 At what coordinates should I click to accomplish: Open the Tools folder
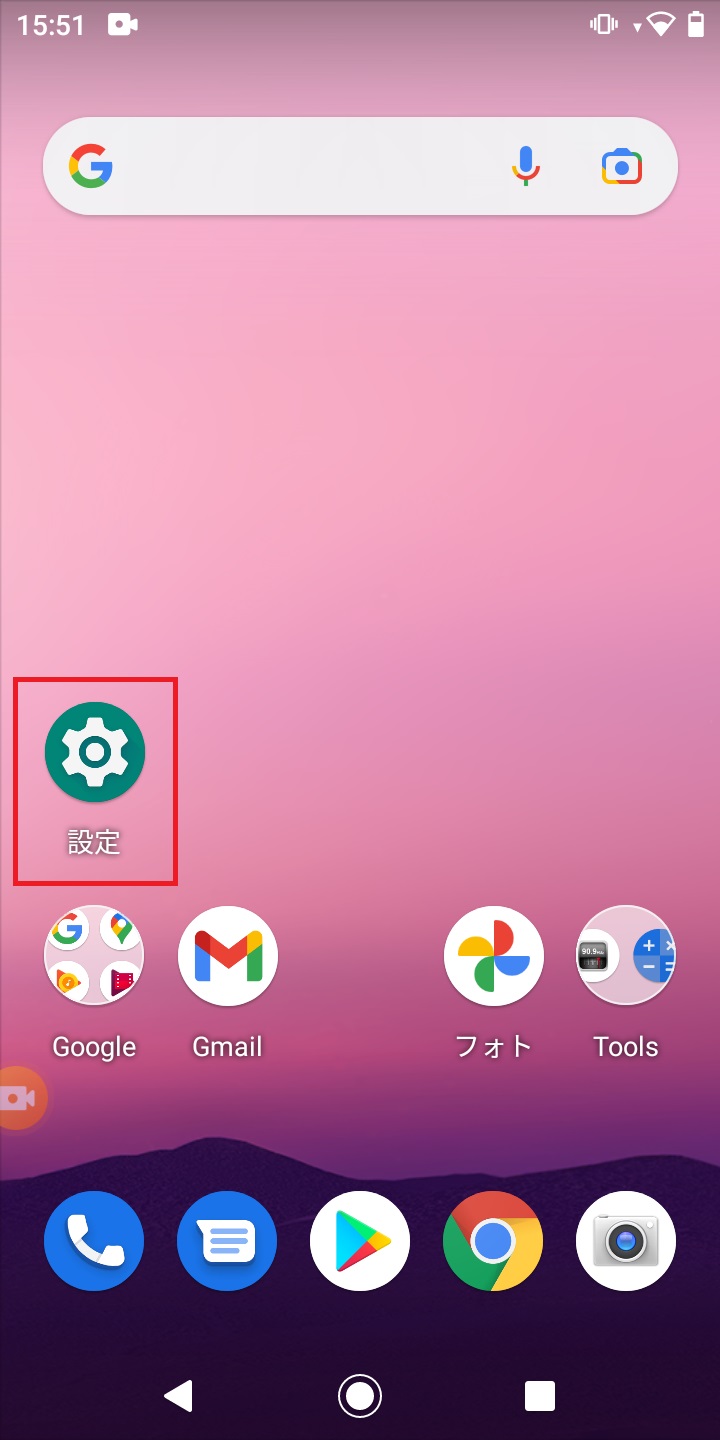626,956
